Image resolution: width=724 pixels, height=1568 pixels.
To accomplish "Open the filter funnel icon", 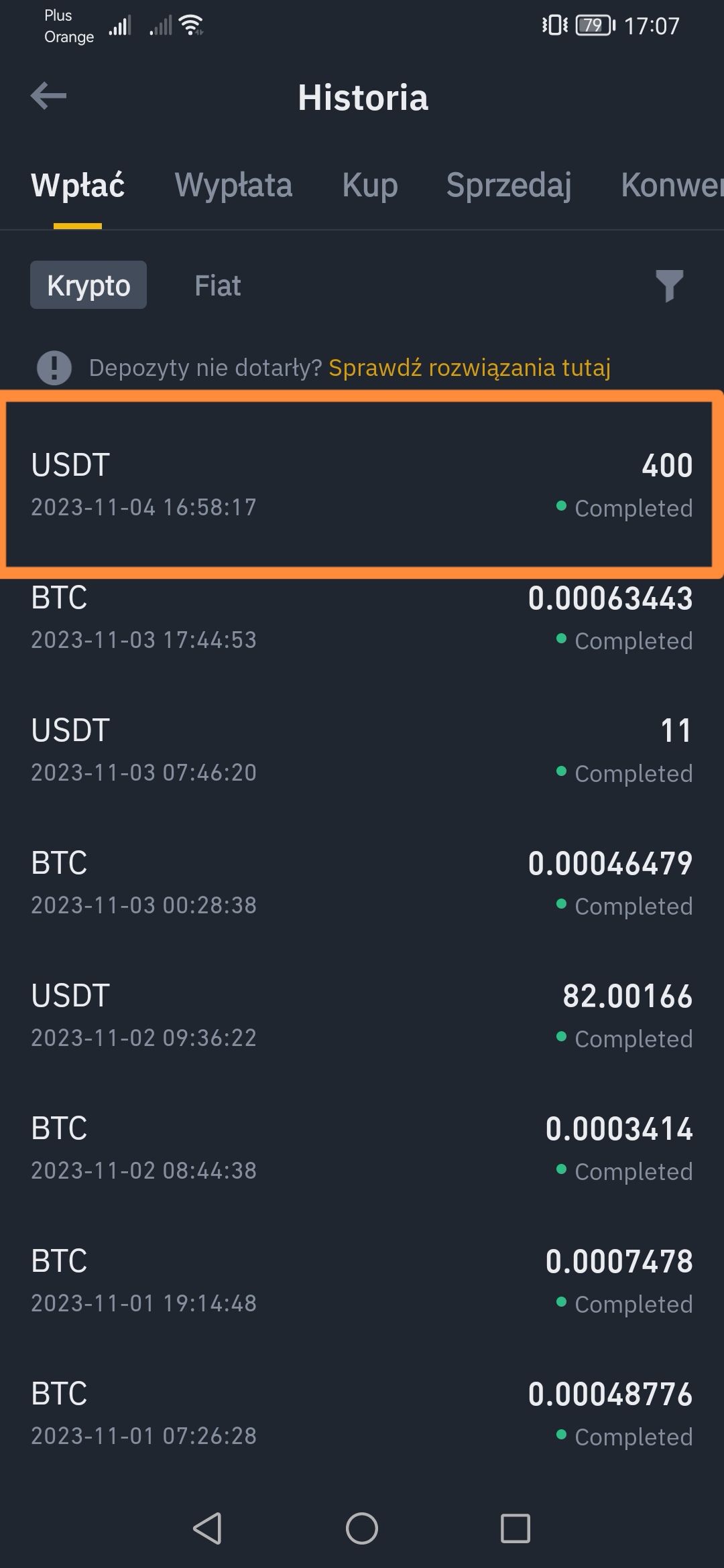I will [669, 286].
